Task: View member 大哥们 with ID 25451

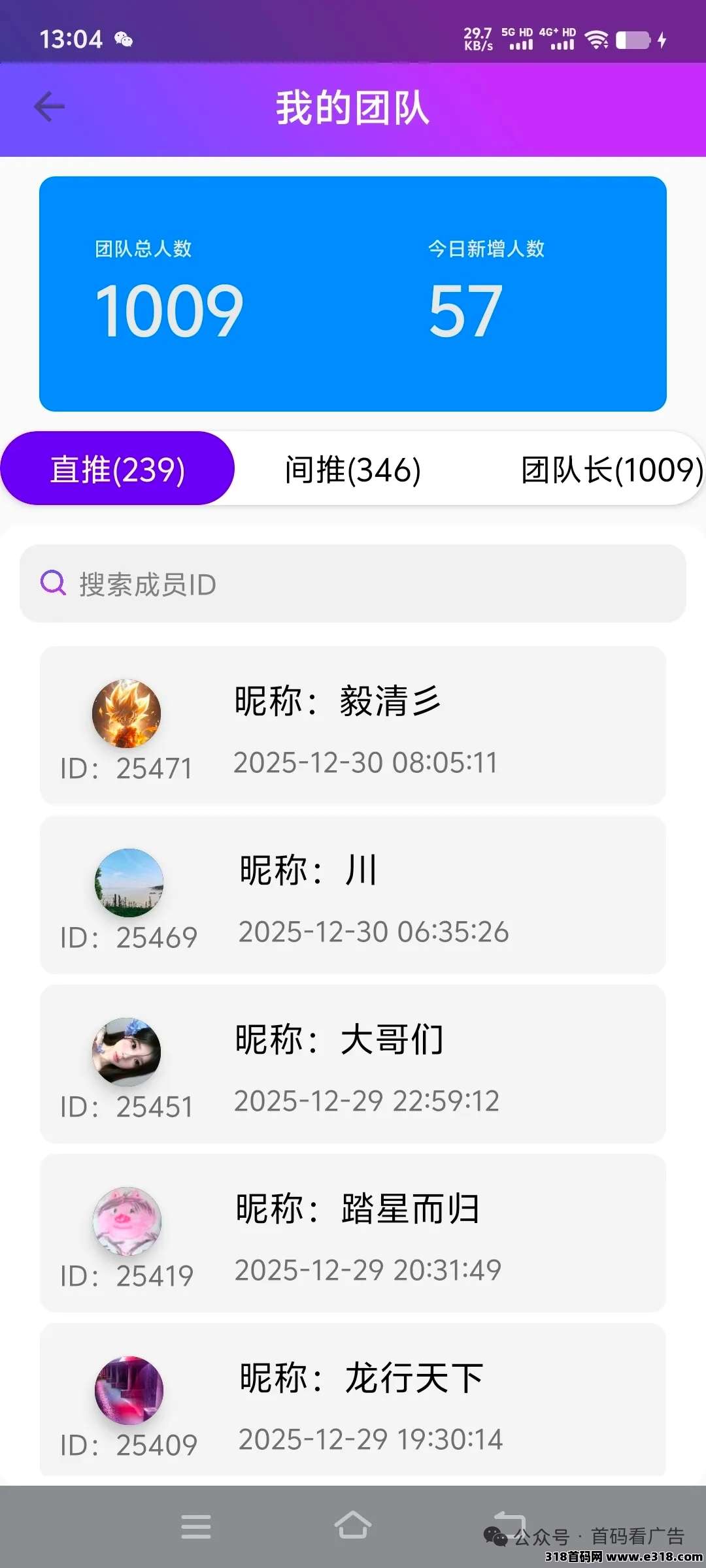Action: pyautogui.click(x=353, y=1064)
